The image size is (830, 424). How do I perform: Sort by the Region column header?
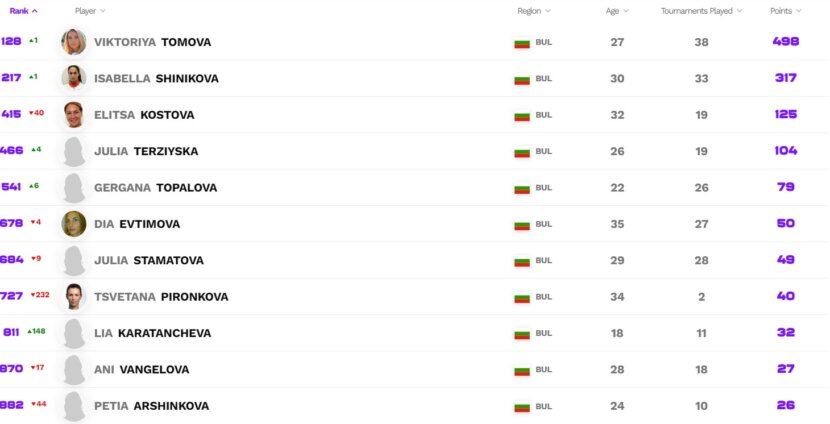[x=534, y=11]
